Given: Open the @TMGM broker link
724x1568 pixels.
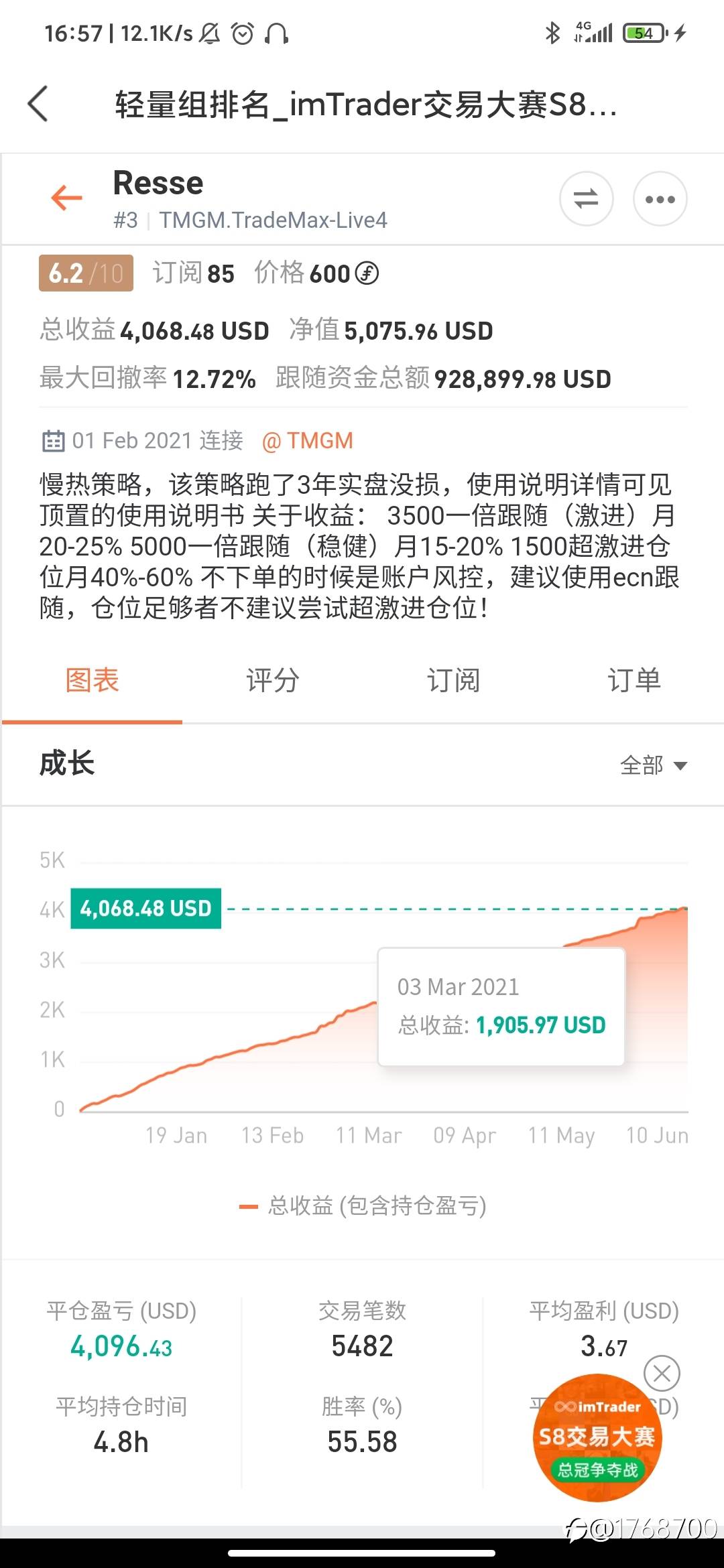Looking at the screenshot, I should pos(308,441).
